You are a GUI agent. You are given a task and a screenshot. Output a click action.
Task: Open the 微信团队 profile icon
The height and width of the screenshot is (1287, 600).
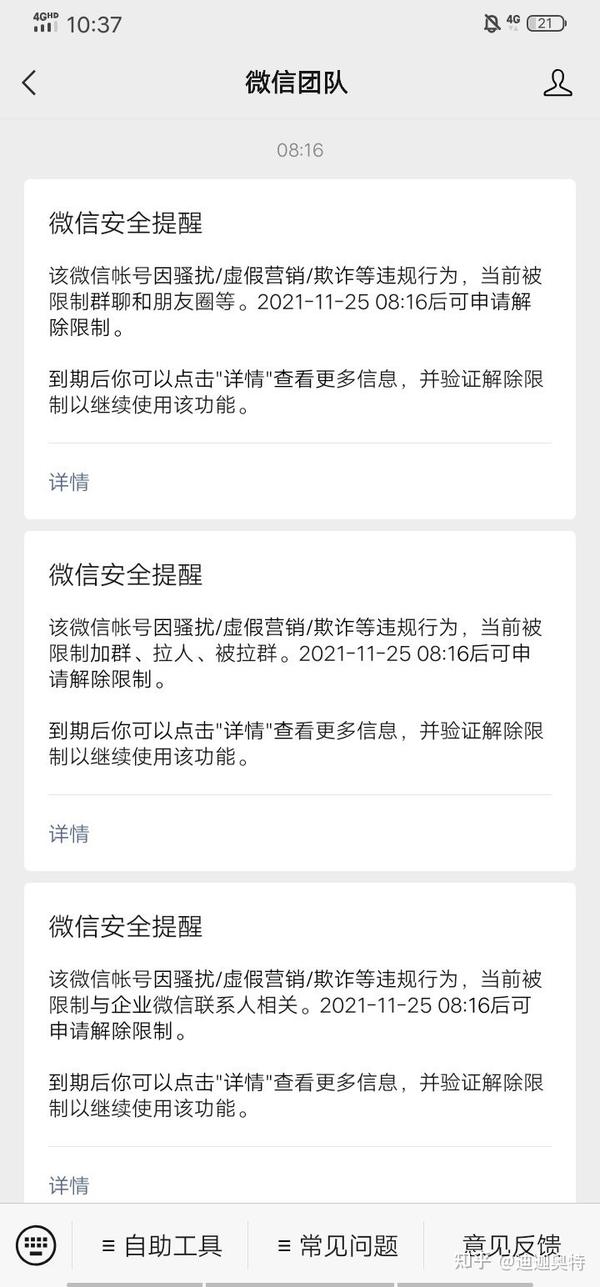558,83
